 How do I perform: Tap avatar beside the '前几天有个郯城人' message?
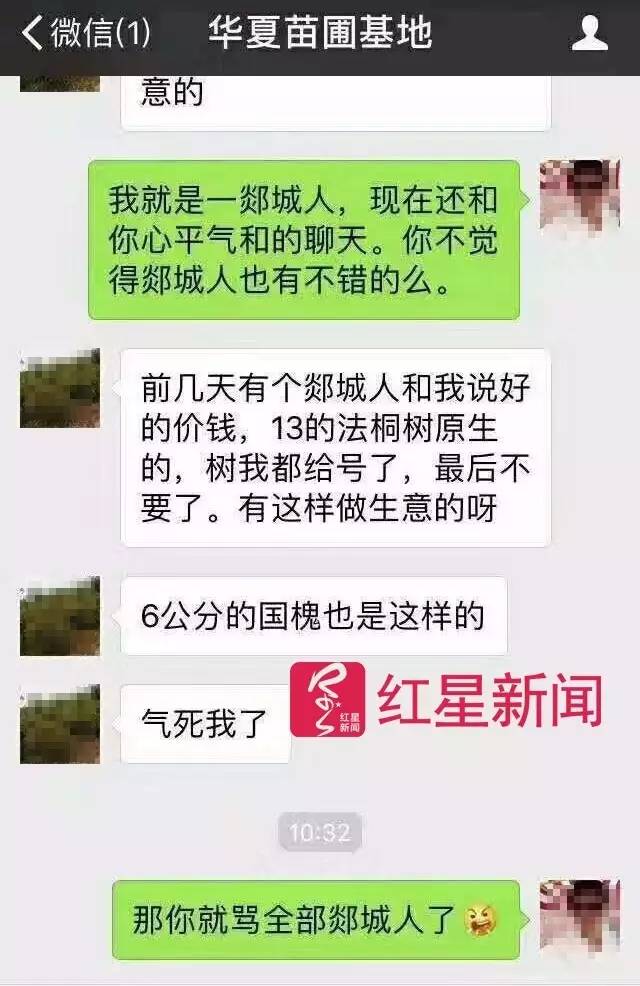(x=60, y=388)
